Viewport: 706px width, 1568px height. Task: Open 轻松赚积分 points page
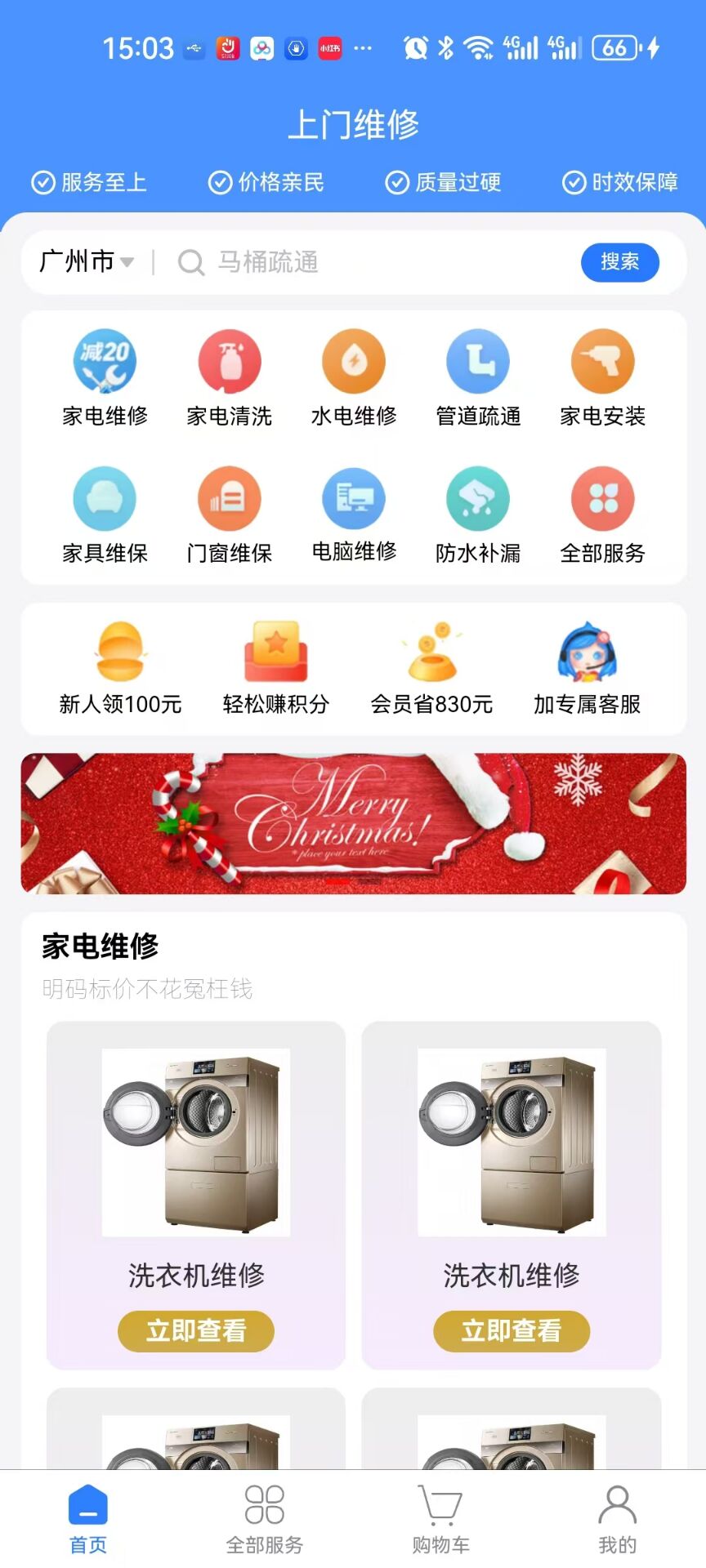click(276, 668)
